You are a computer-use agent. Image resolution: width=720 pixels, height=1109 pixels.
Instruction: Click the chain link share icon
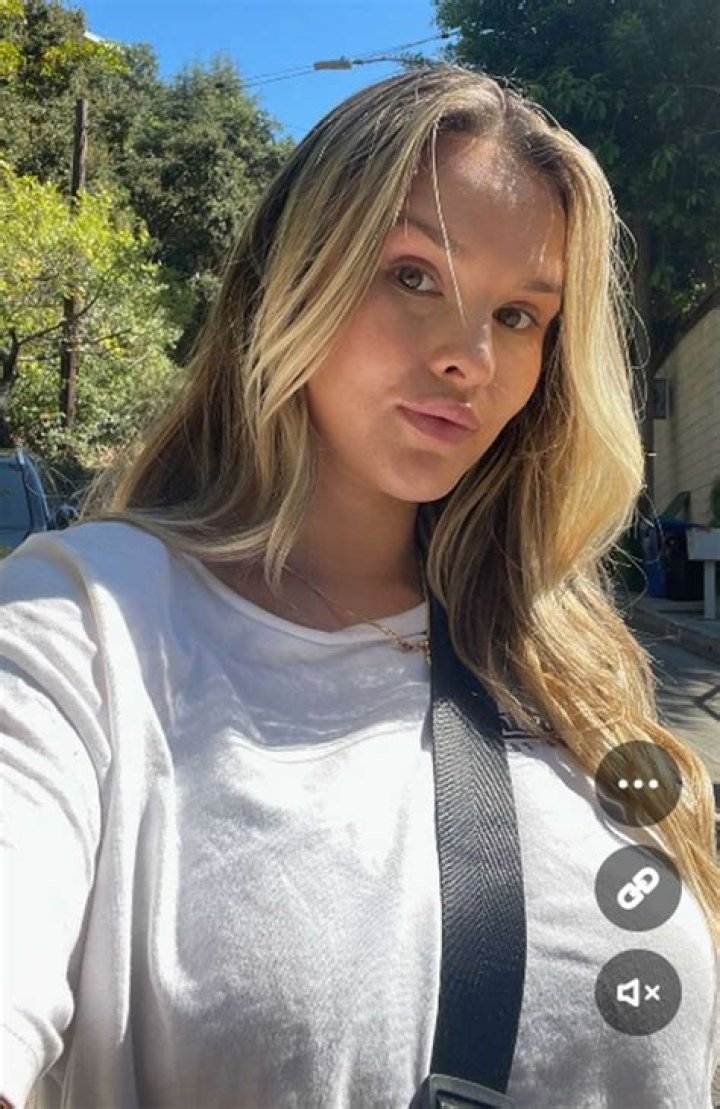tap(639, 890)
